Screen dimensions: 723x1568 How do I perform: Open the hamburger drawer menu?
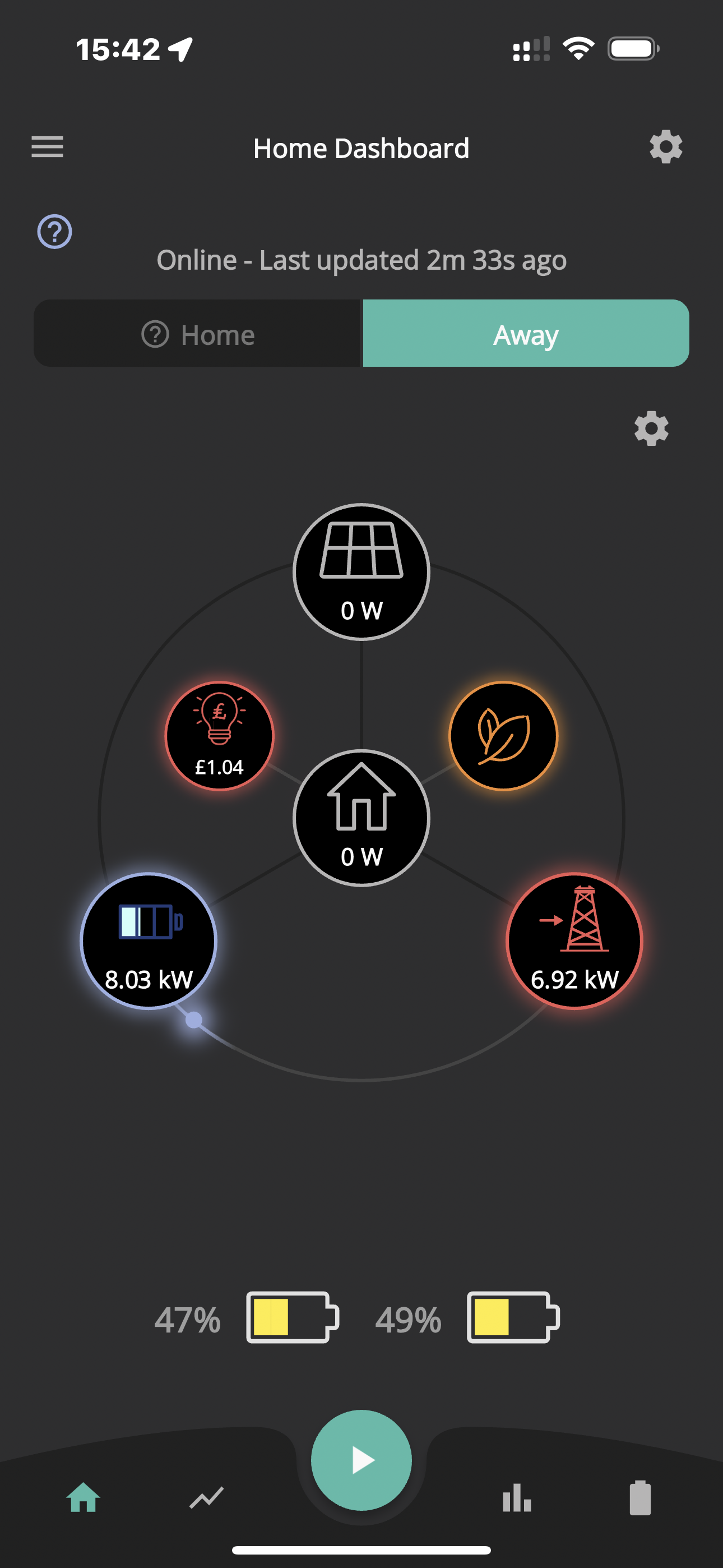click(x=48, y=147)
